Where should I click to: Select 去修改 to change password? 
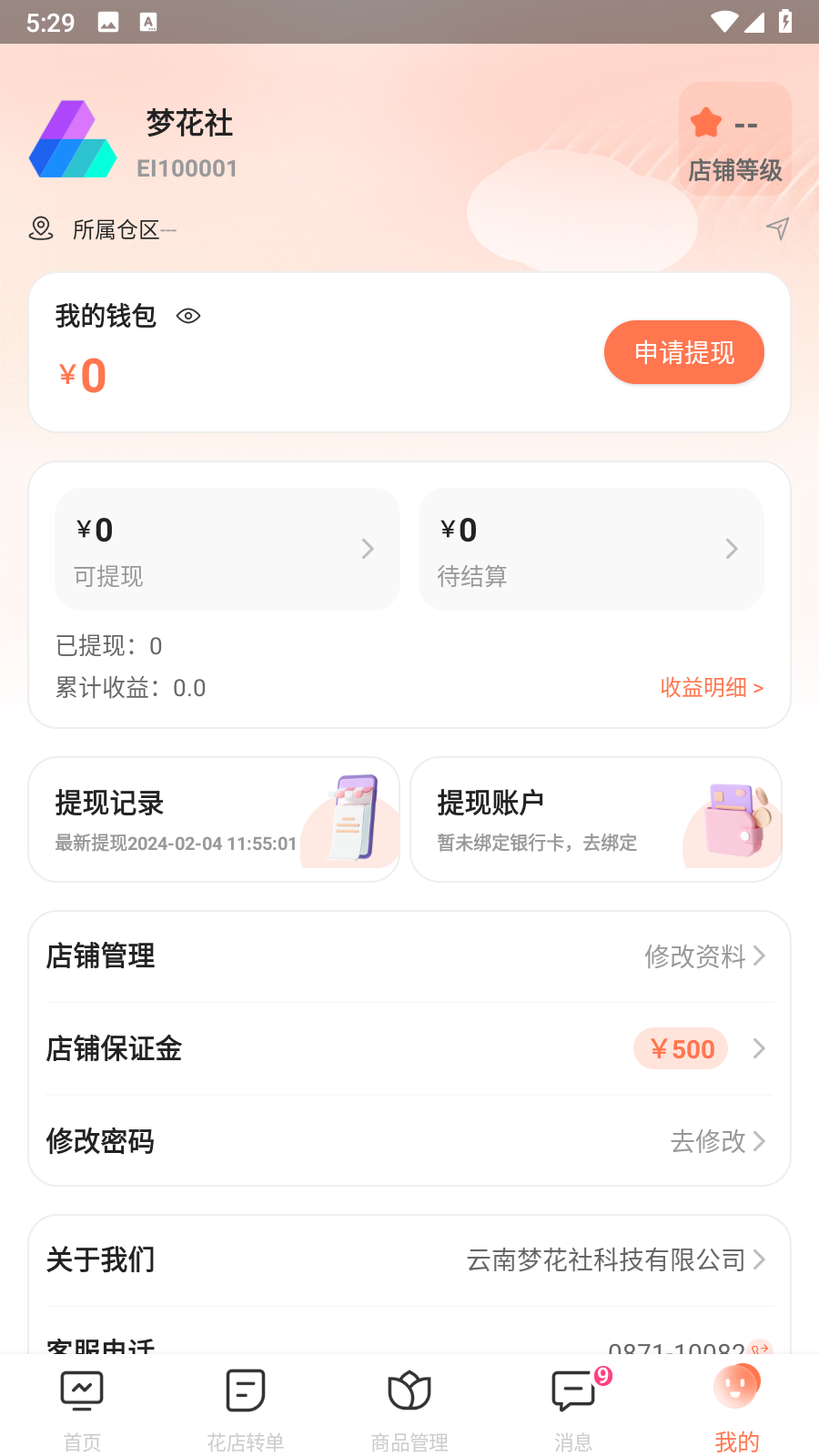pyautogui.click(x=707, y=1141)
